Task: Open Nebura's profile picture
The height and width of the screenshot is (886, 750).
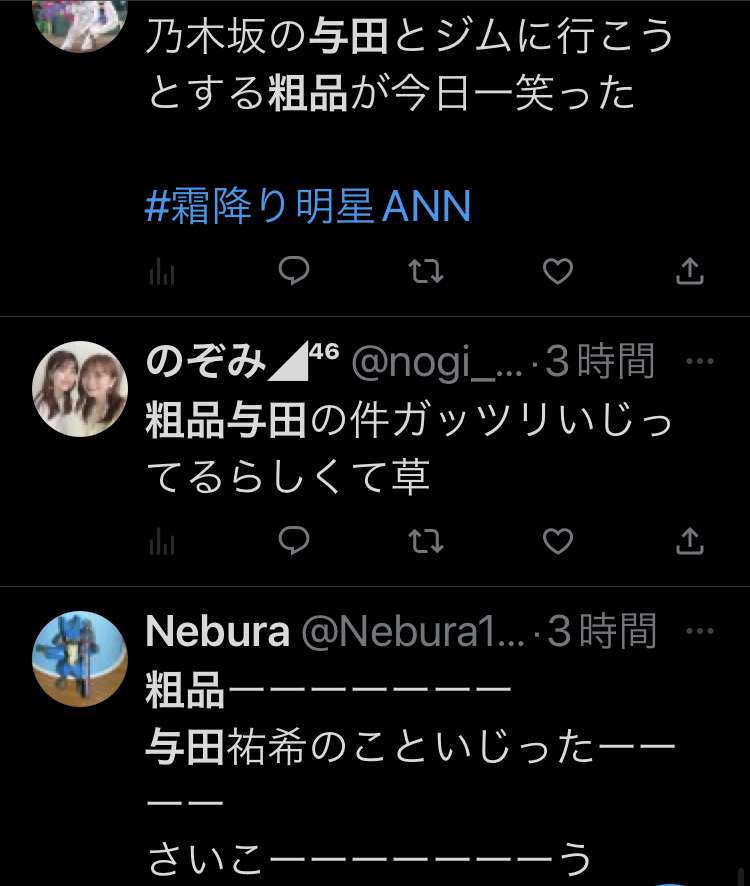Action: (x=80, y=659)
